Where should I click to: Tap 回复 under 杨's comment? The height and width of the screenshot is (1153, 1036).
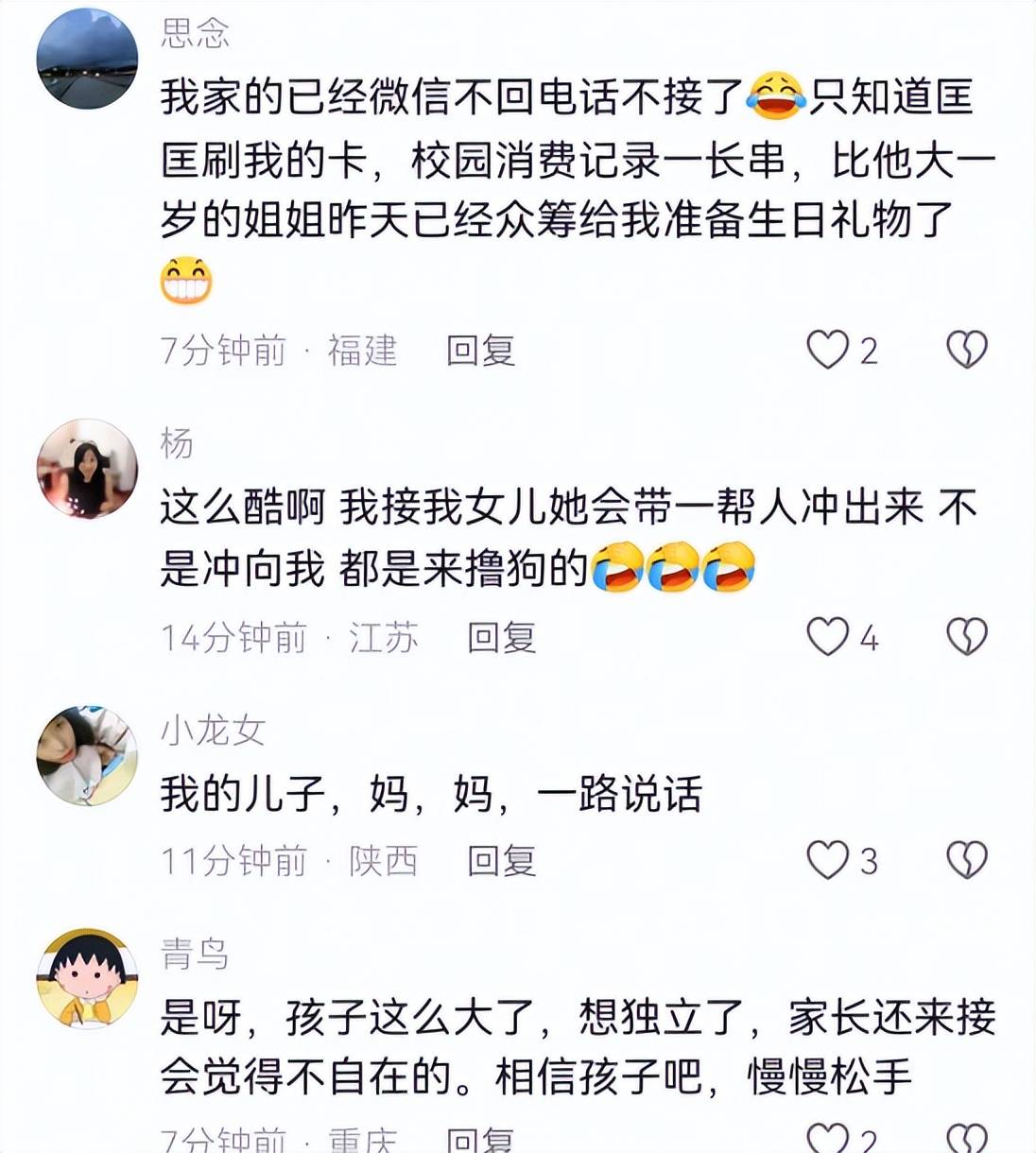point(501,638)
